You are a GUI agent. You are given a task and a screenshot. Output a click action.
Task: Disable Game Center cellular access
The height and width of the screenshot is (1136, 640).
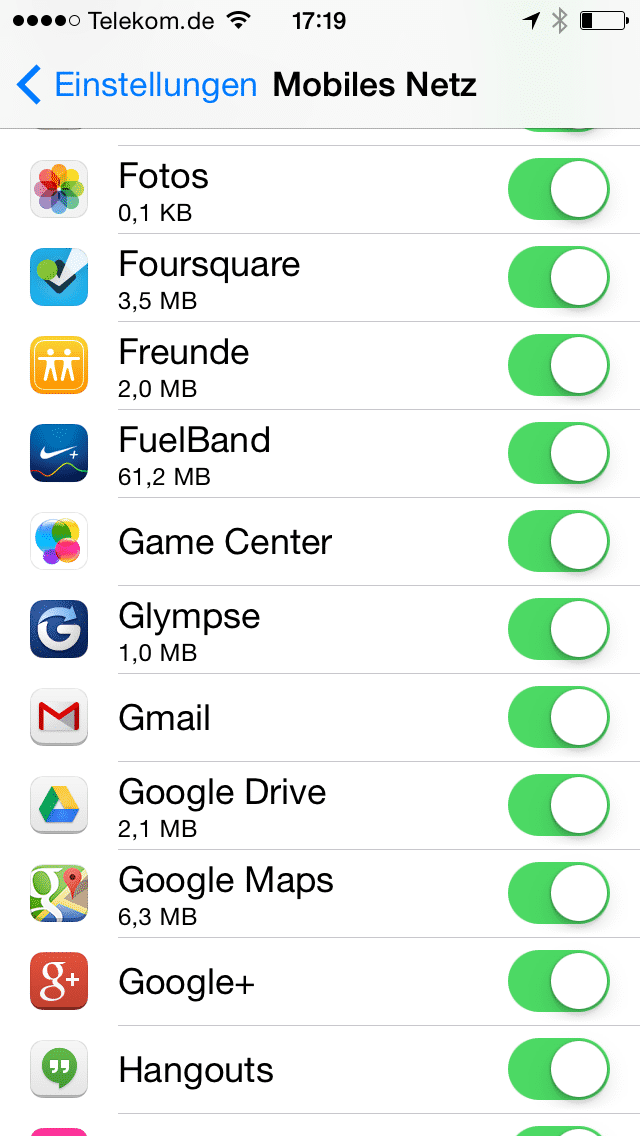click(559, 541)
